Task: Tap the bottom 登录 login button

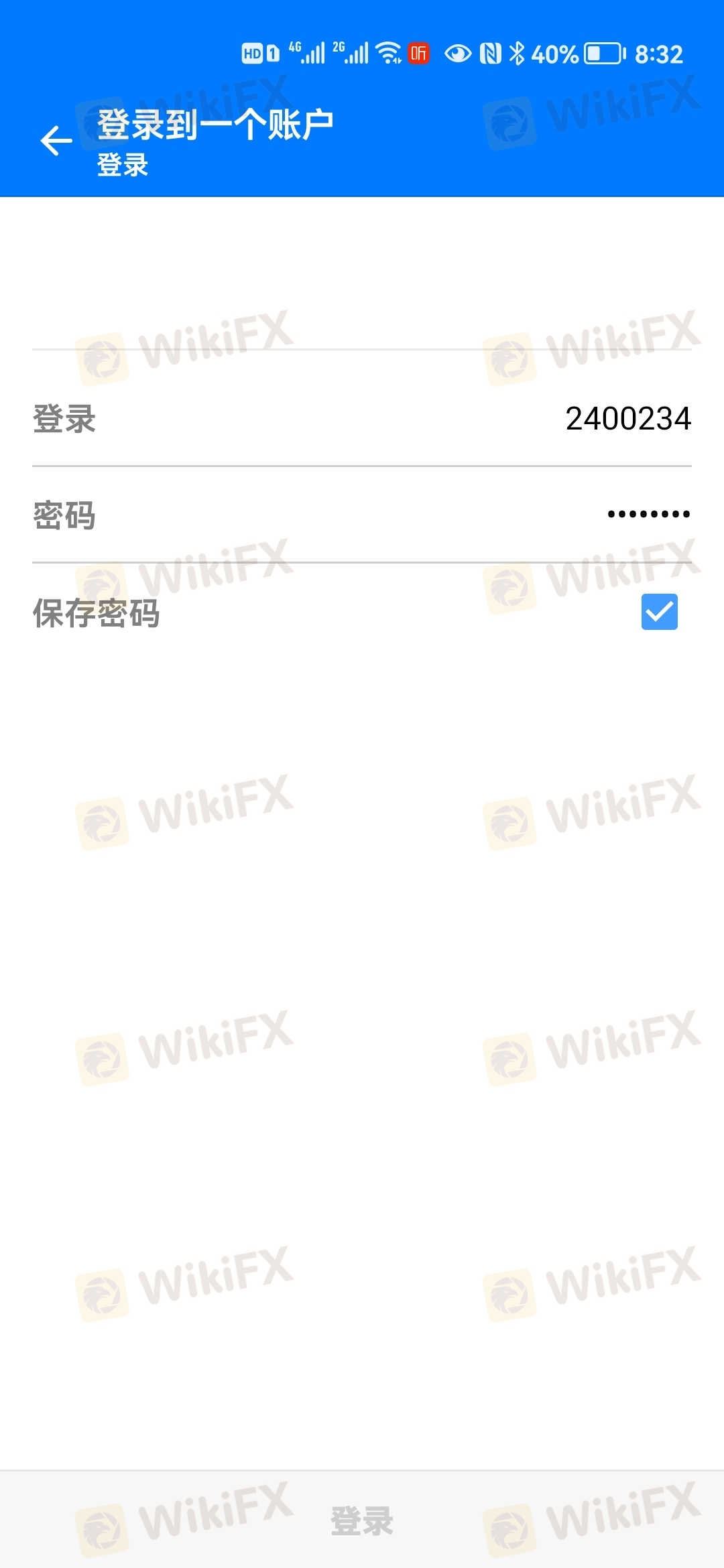Action: (362, 1521)
